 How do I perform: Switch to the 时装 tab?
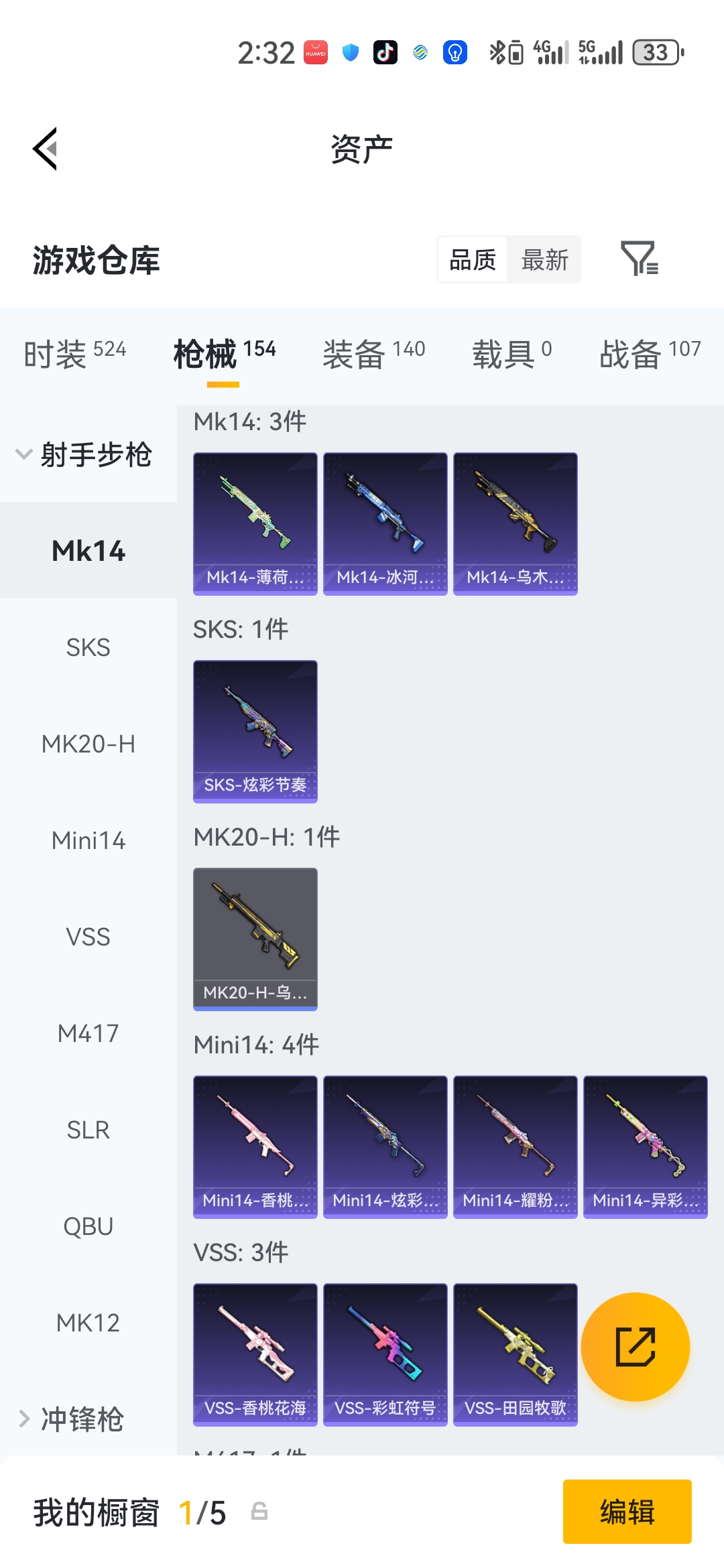[x=74, y=353]
